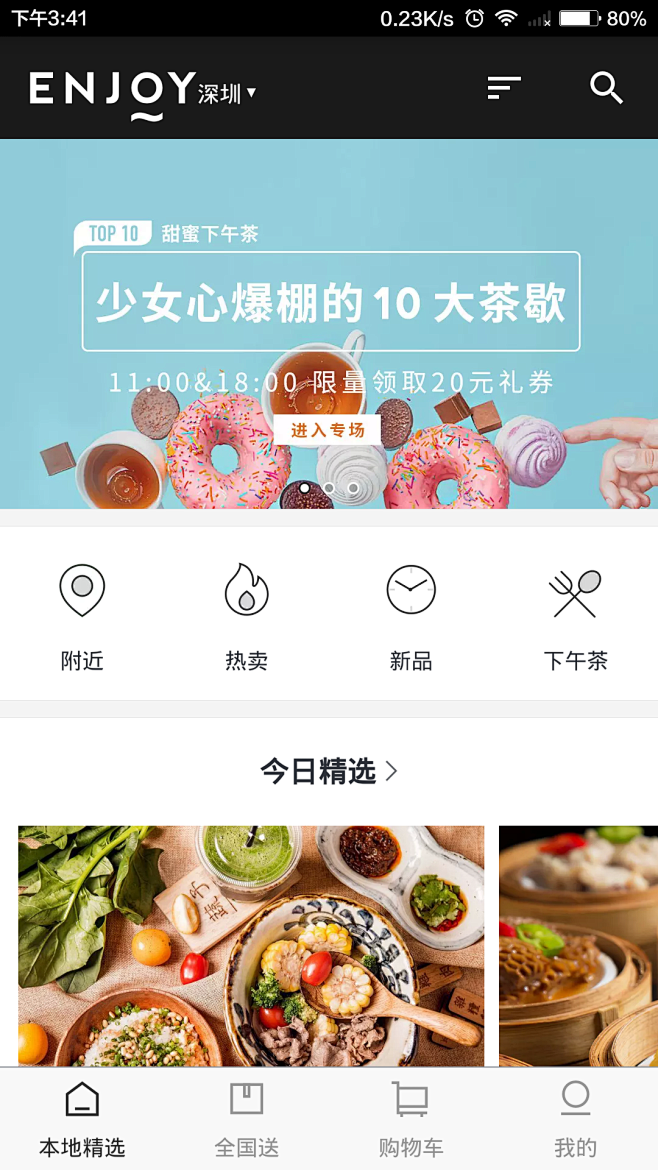Open the search magnifier icon
The width and height of the screenshot is (658, 1170).
coord(606,88)
